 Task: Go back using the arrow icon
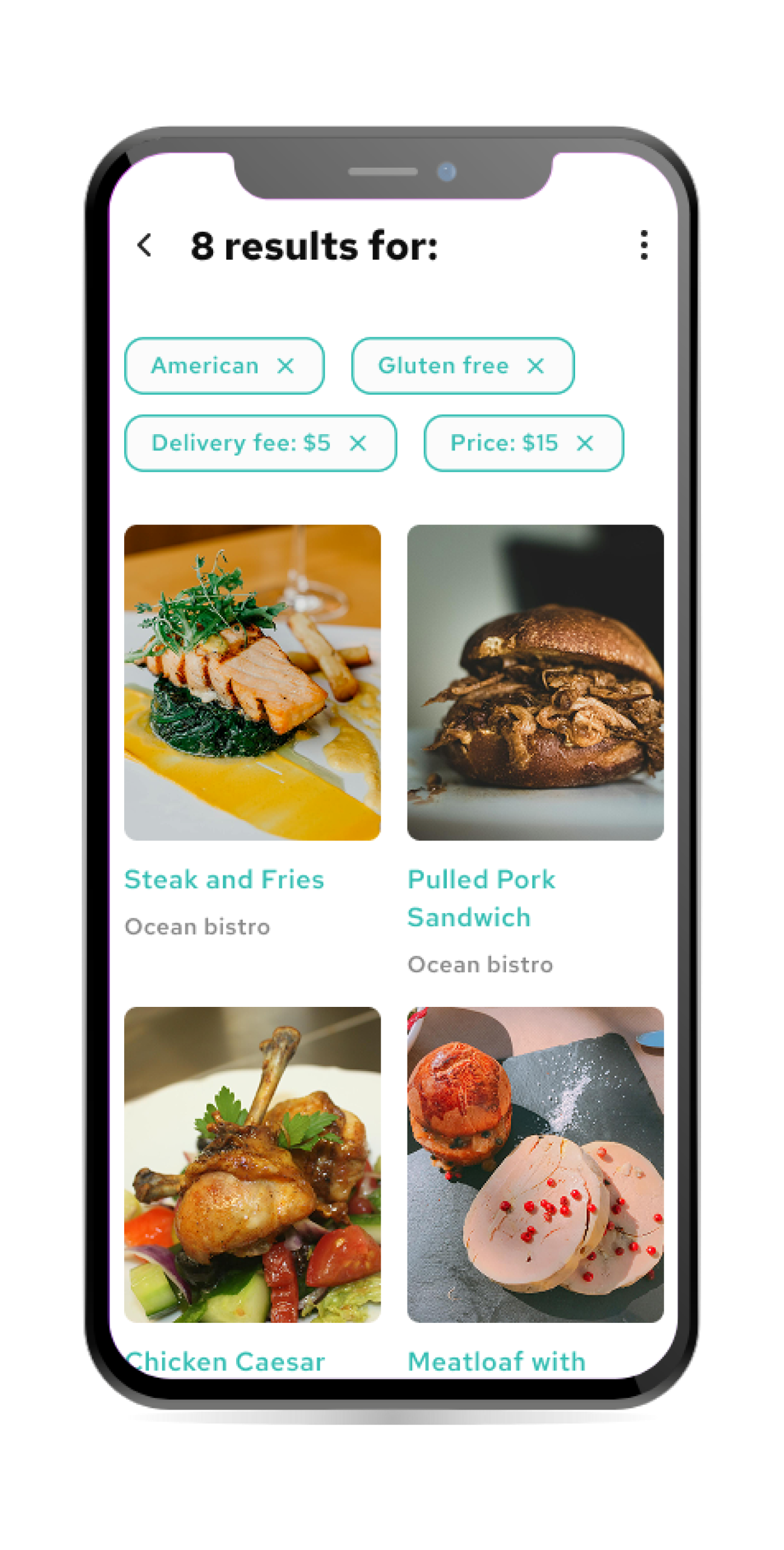145,246
